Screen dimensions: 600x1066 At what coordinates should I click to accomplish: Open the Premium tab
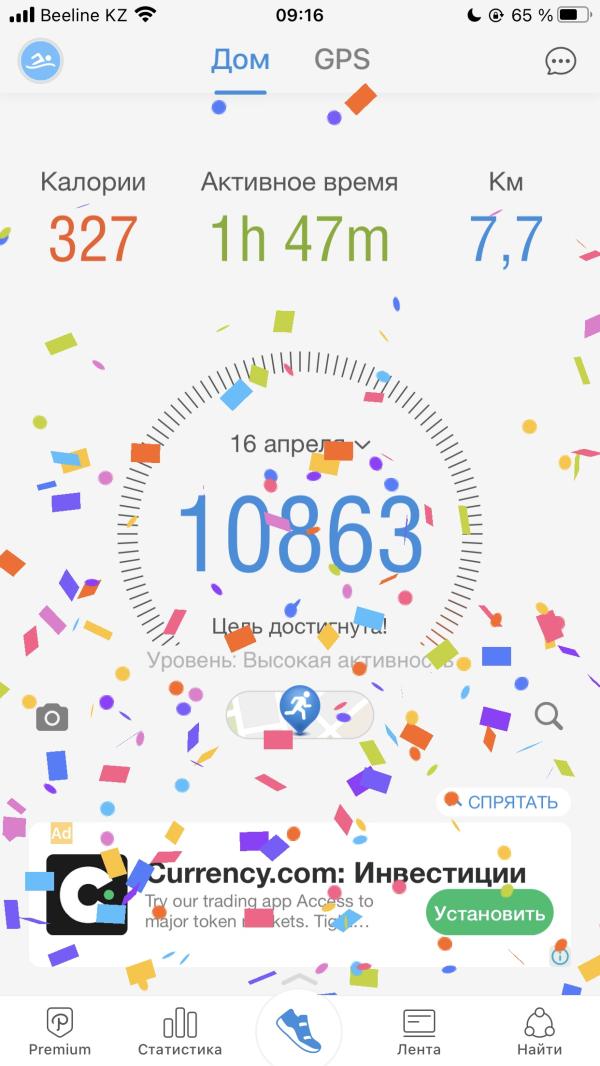[x=60, y=1031]
